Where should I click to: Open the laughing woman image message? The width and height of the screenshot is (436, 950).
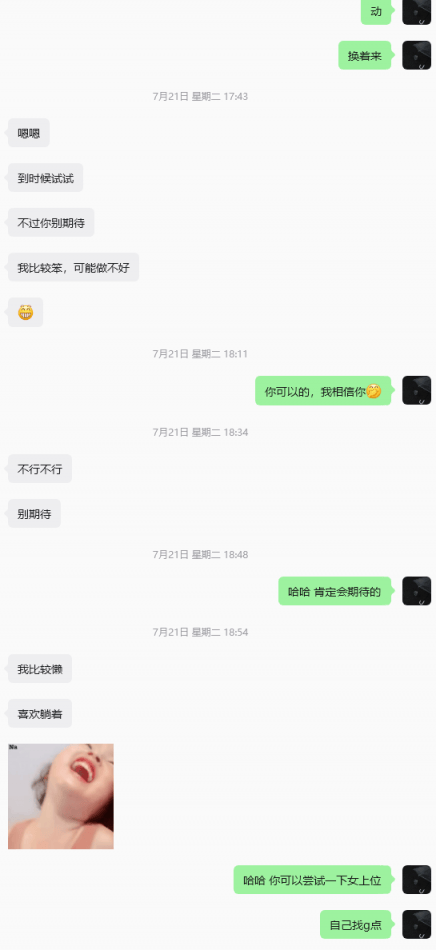[x=61, y=796]
